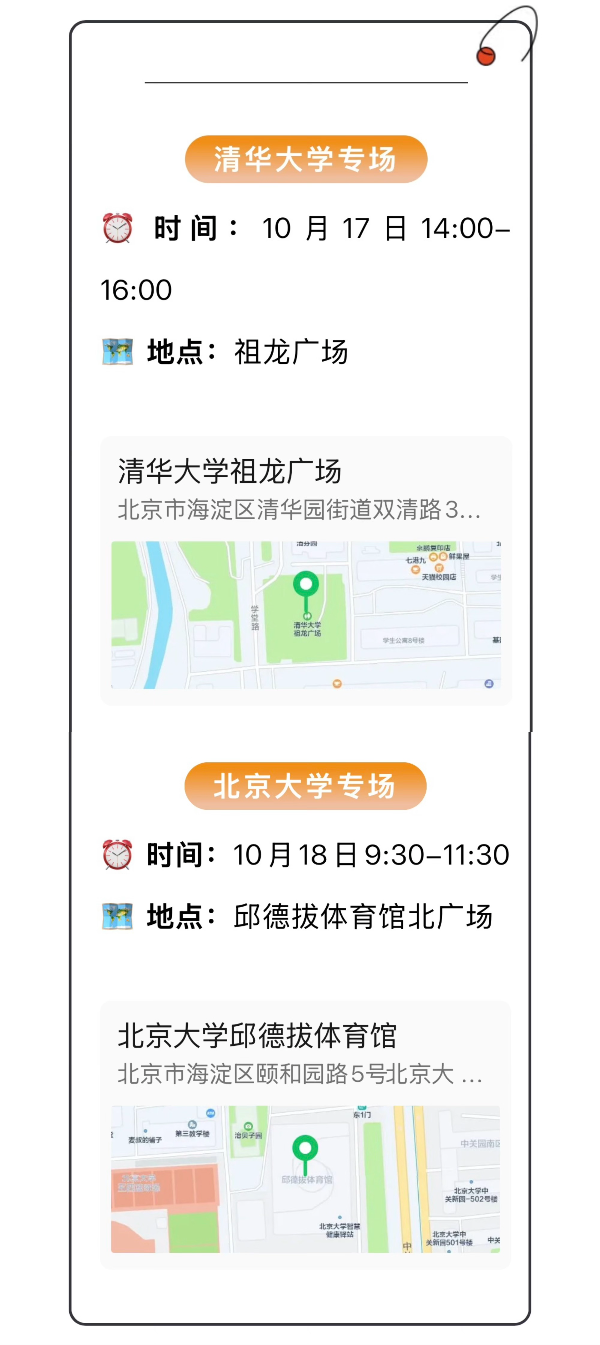Open the 北京大学邱德拔体育馆 location card
This screenshot has width=600, height=1345.
[305, 1135]
